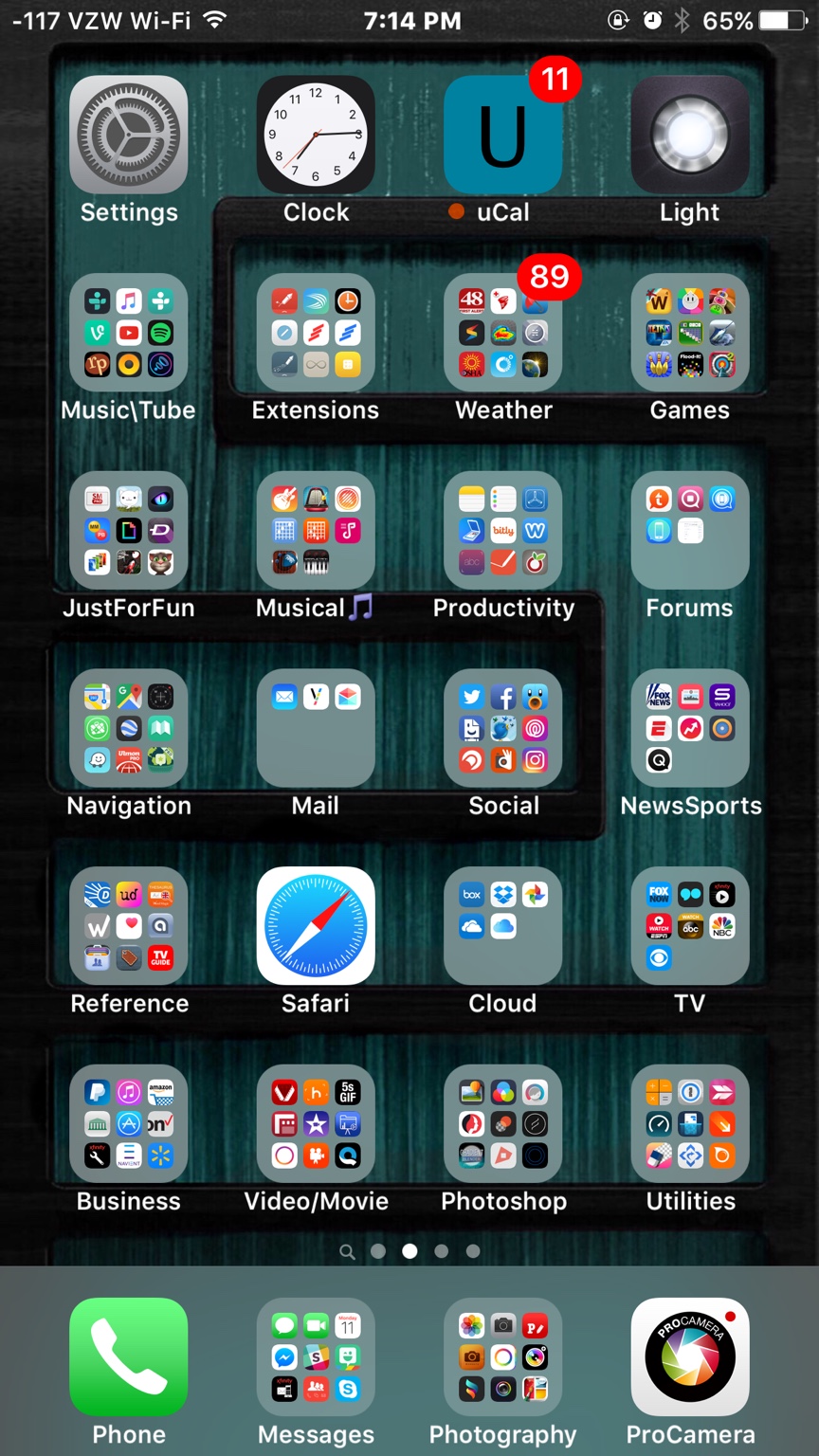Open the Utilities folder
This screenshot has width=819, height=1456.
point(690,1123)
